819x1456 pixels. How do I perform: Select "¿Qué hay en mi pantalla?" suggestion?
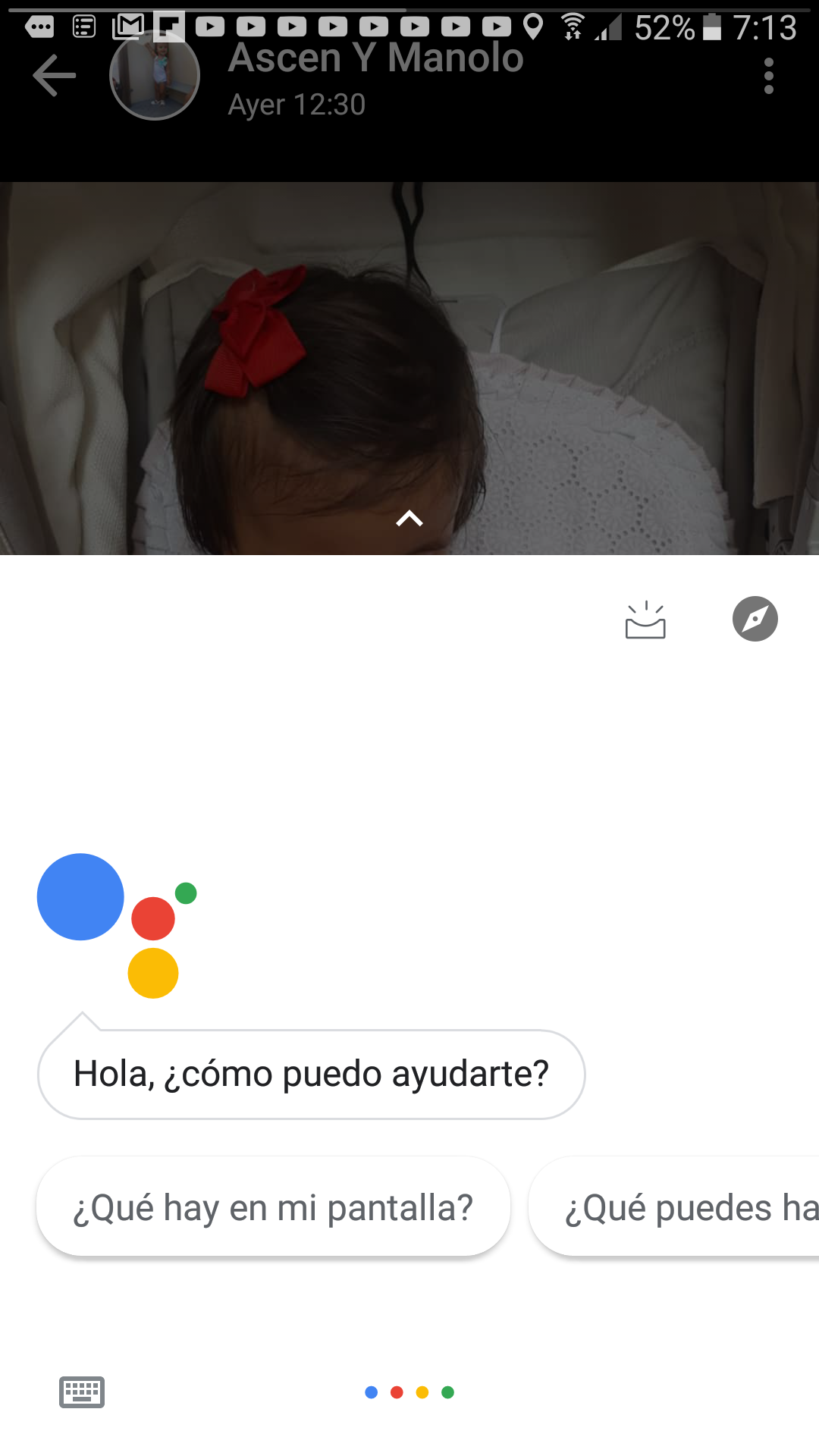[x=273, y=1207]
